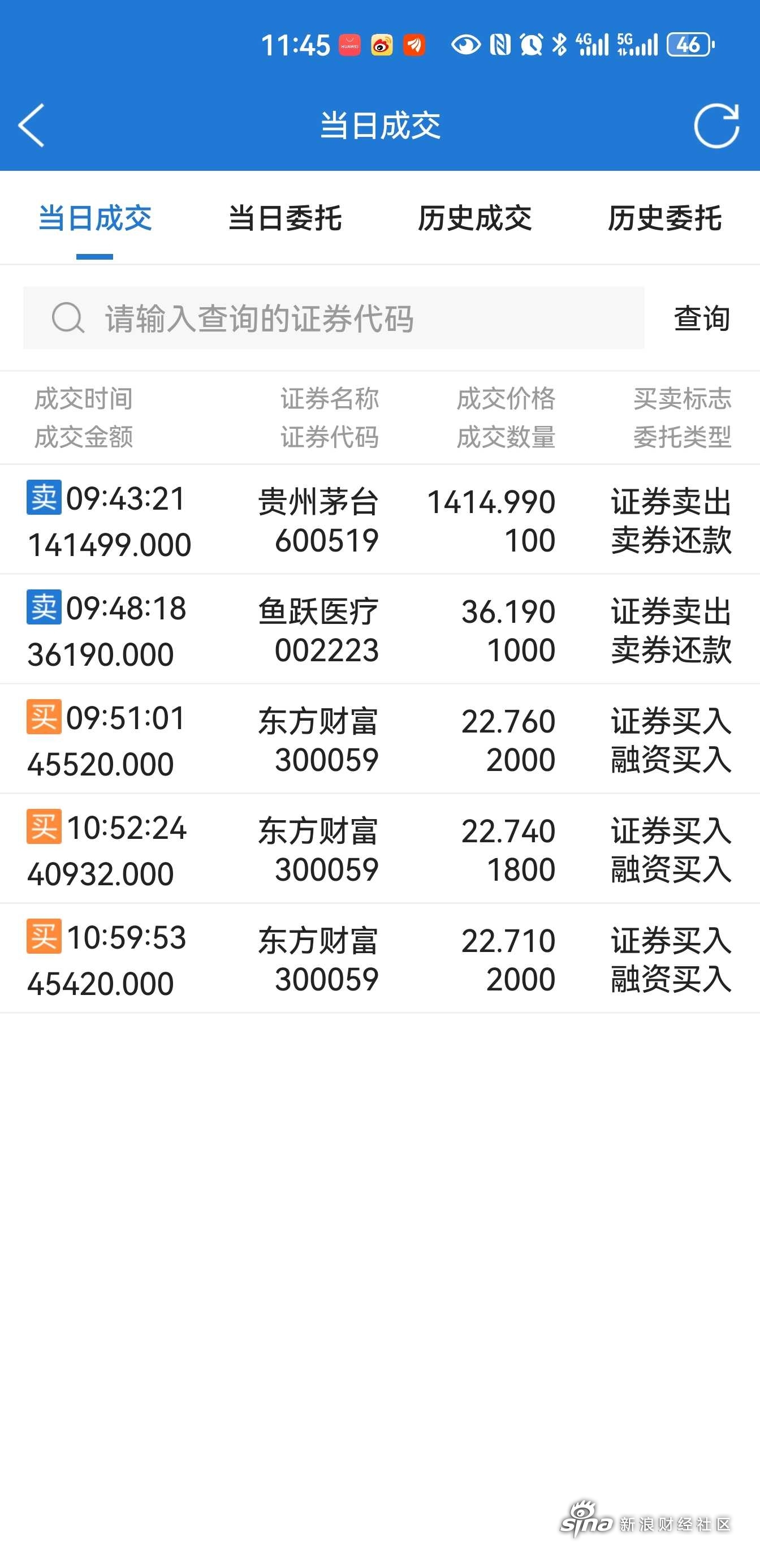760x1568 pixels.
Task: Switch to the 当日委托 tab
Action: tap(285, 218)
